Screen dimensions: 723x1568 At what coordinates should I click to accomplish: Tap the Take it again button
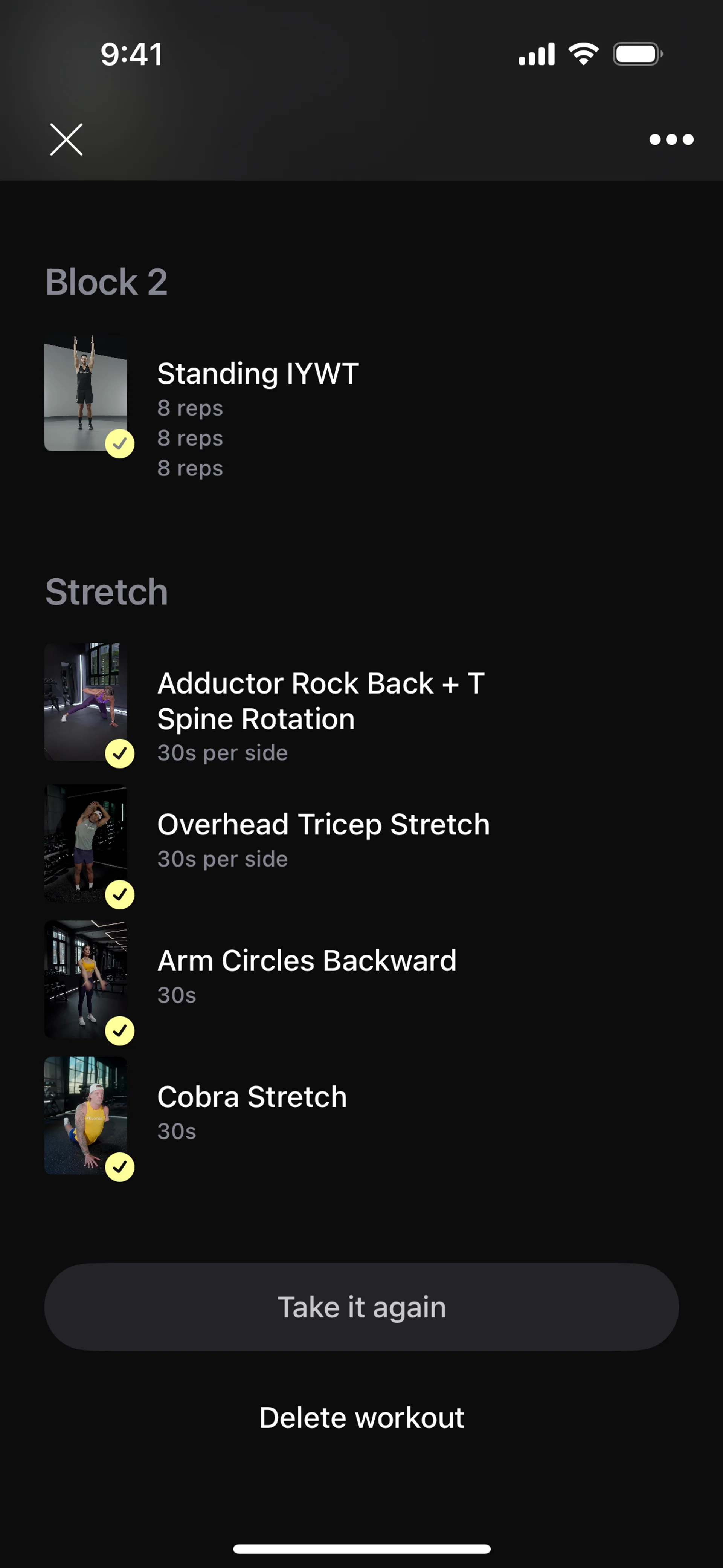click(361, 1307)
